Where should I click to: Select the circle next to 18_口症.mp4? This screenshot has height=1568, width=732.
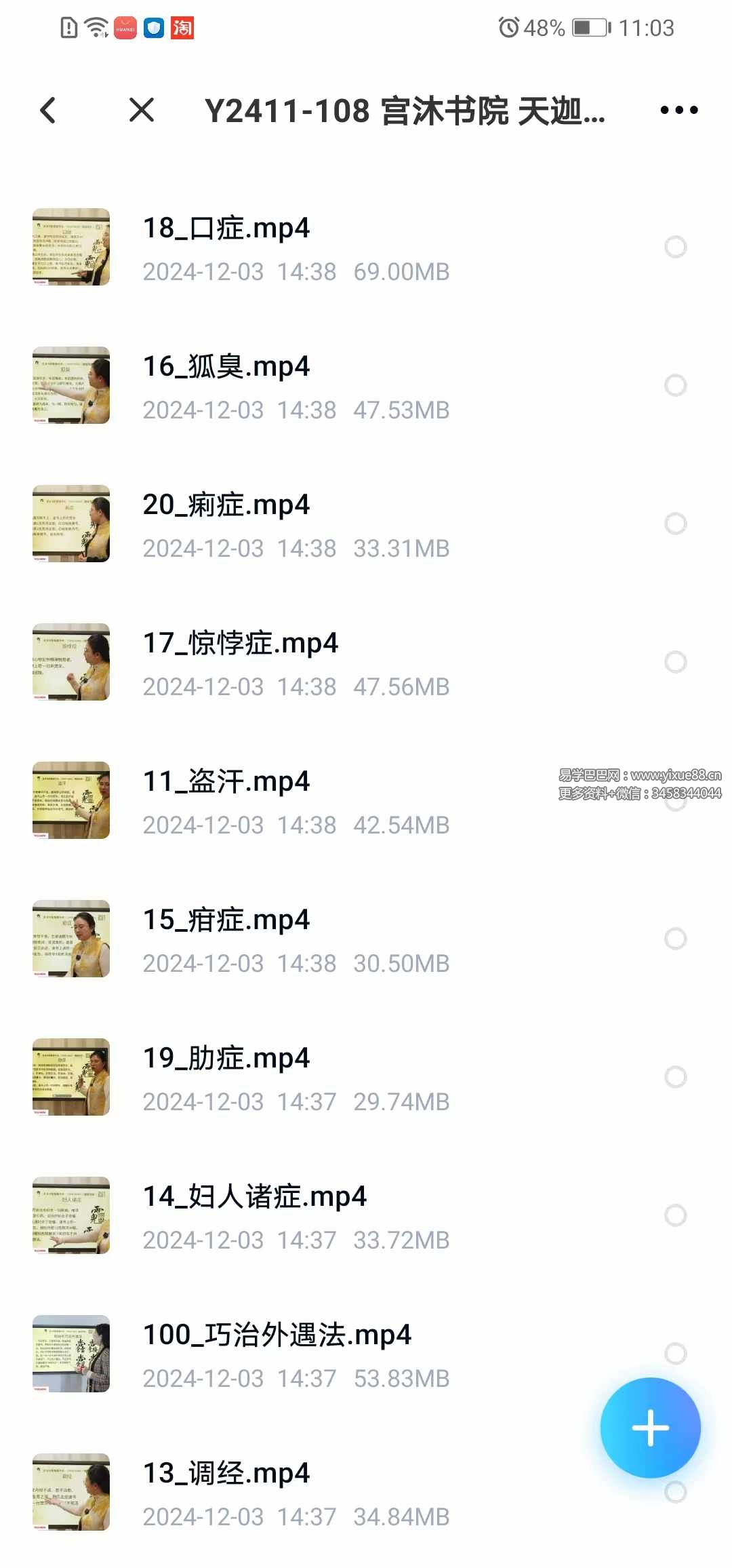click(x=676, y=247)
